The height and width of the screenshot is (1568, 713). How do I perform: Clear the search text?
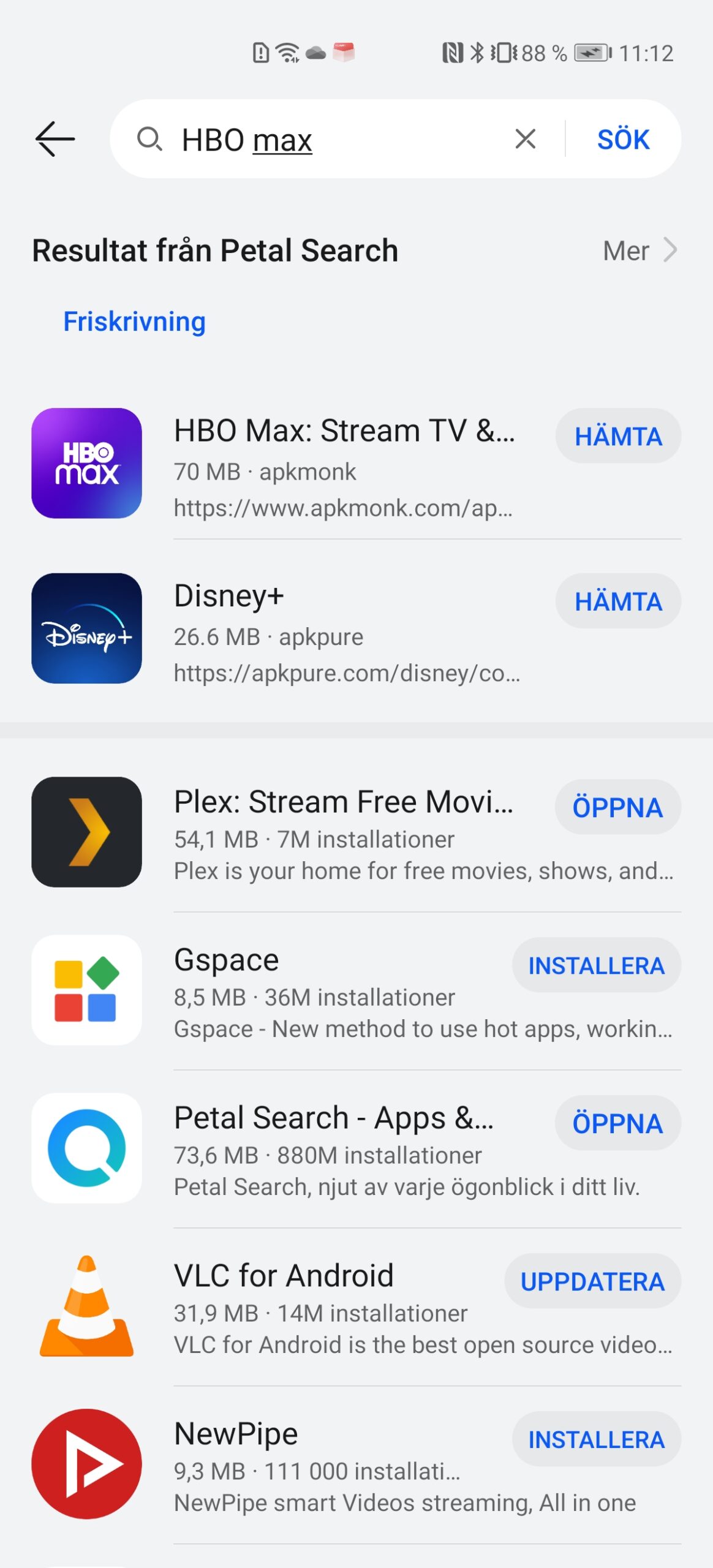[x=526, y=139]
